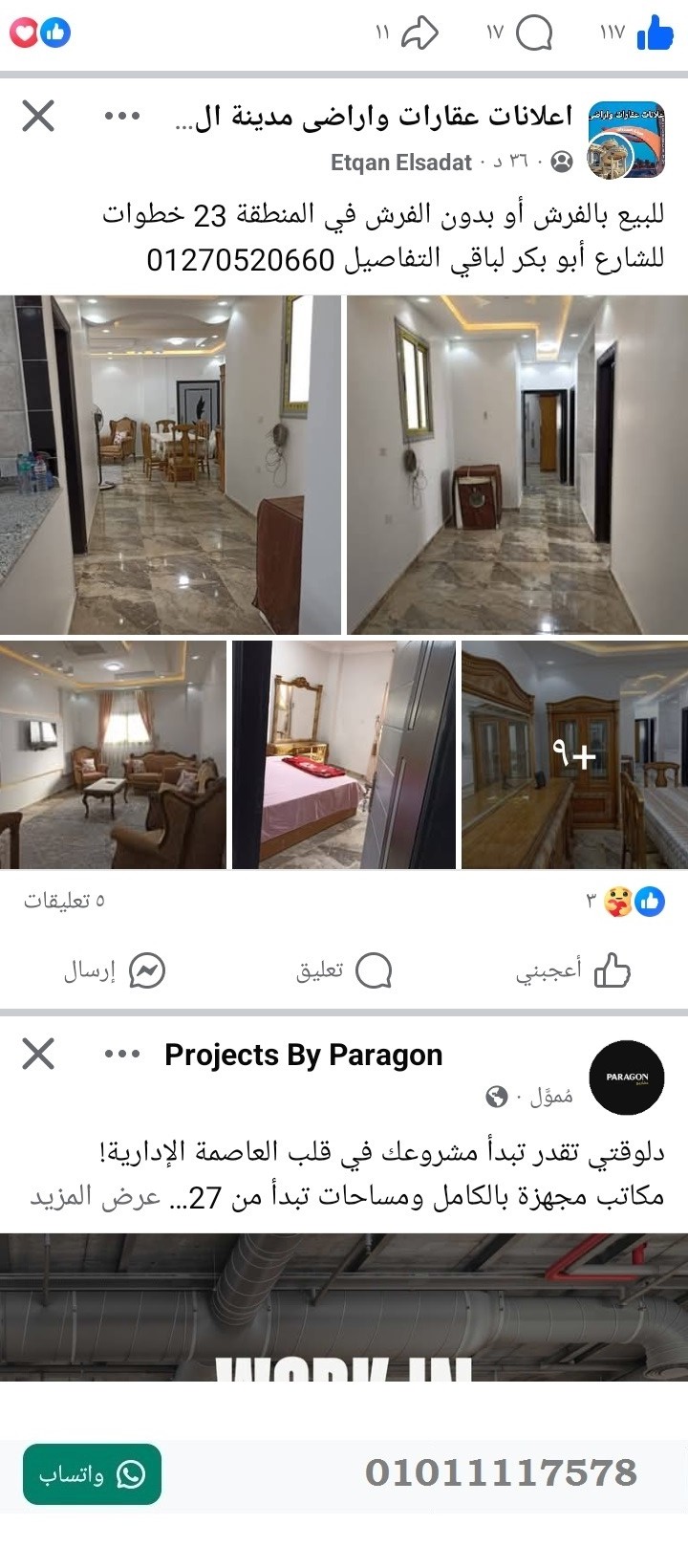Tap the Projects By Paragon page name
The height and width of the screenshot is (1568, 688).
pyautogui.click(x=303, y=1055)
